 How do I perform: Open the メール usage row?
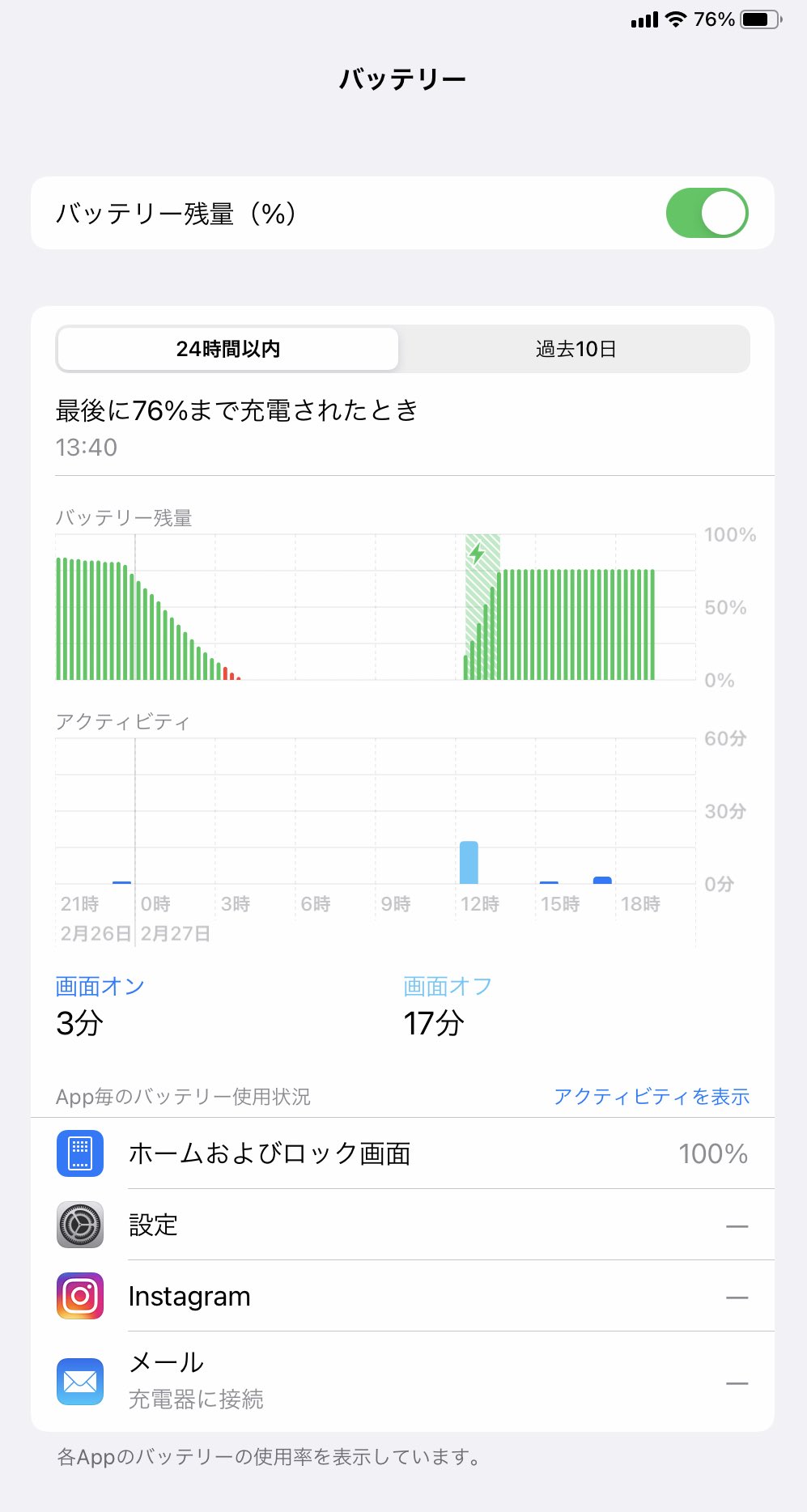click(x=402, y=1382)
